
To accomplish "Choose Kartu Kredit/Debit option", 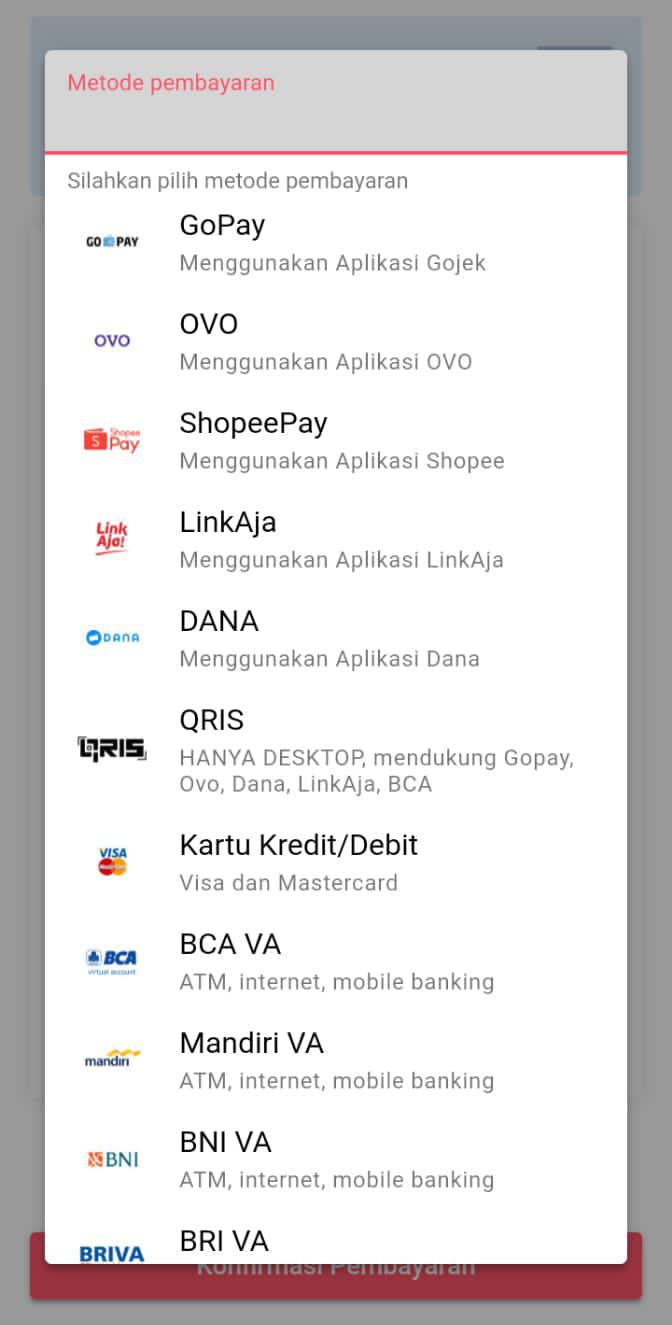I will click(x=336, y=862).
